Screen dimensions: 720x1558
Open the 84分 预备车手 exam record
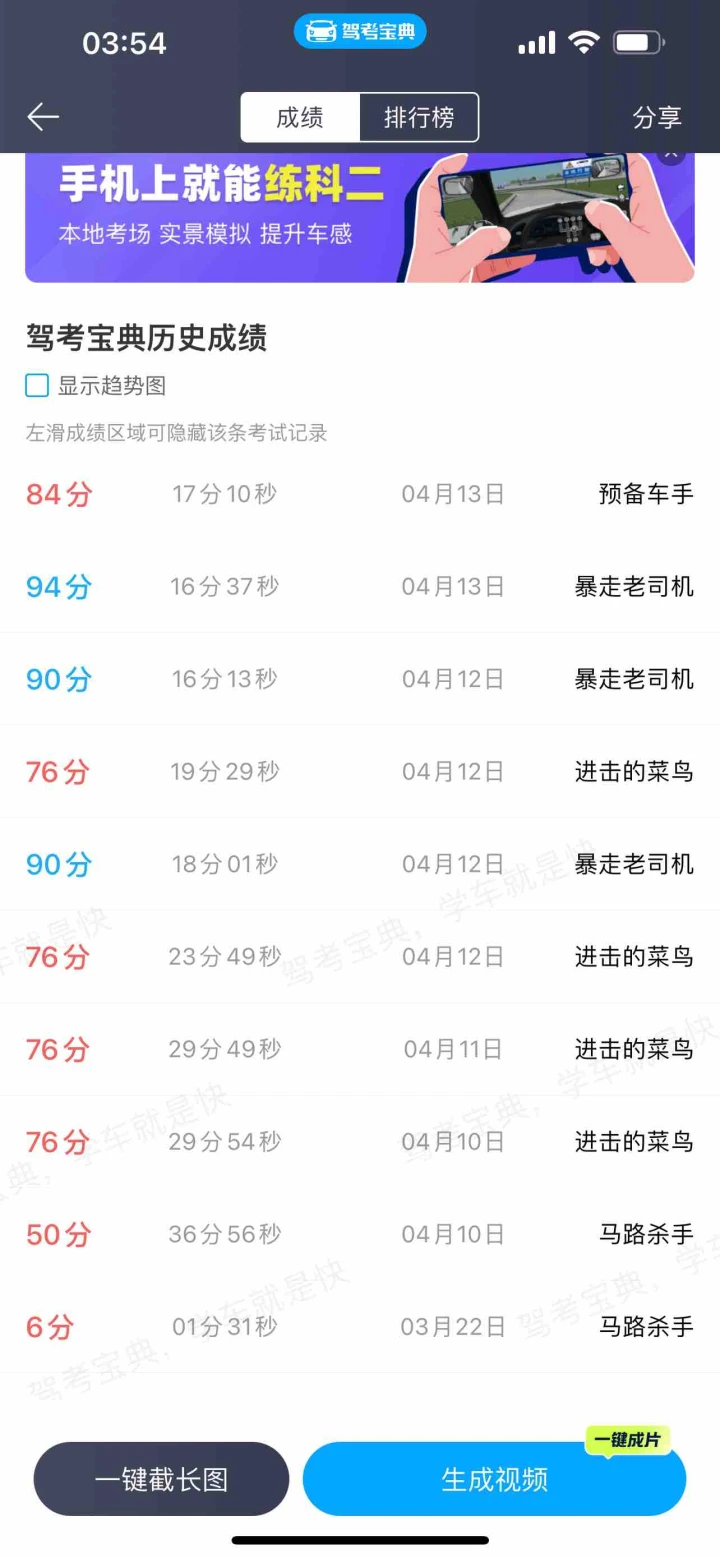(x=360, y=494)
